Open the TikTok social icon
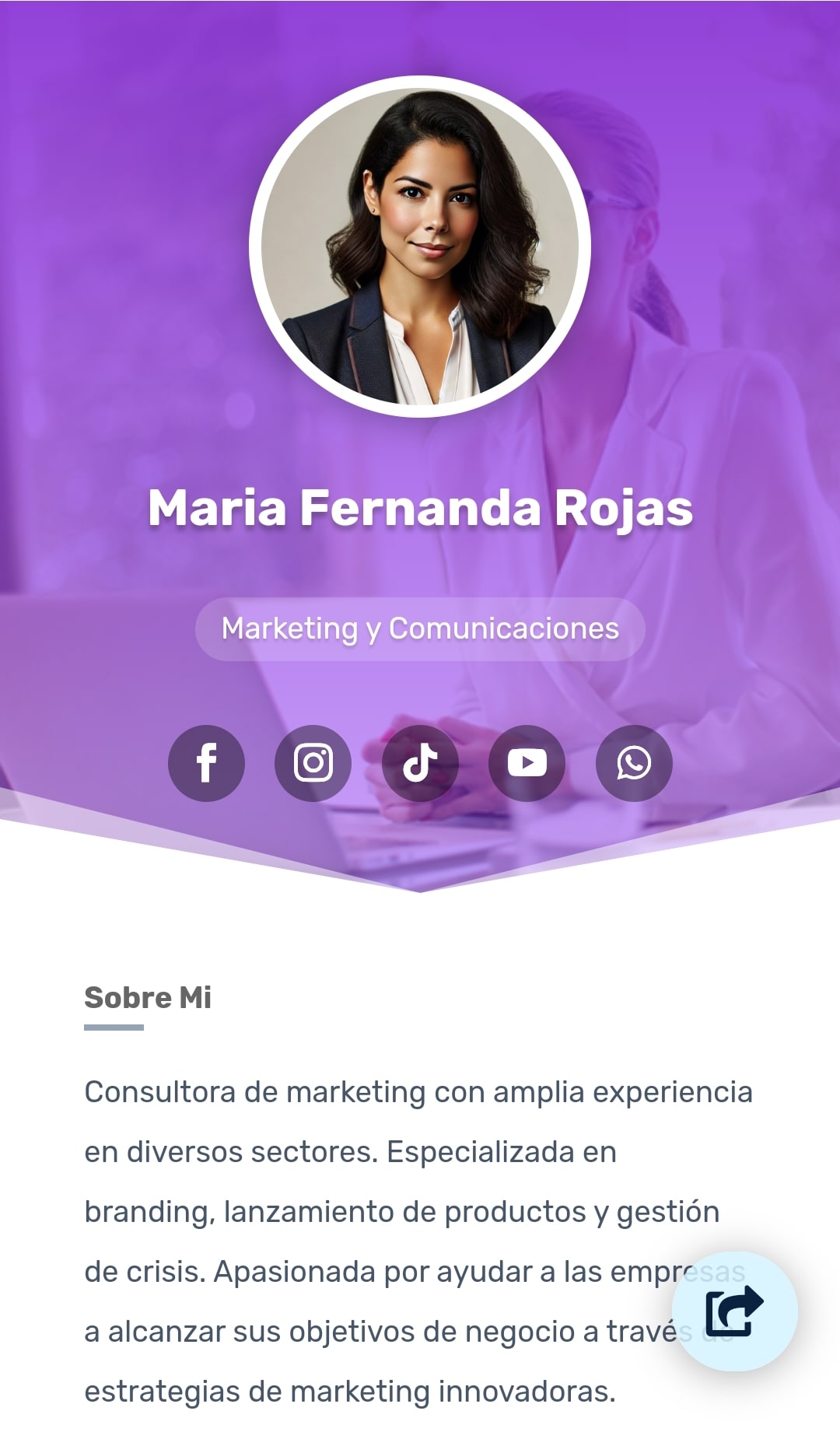The image size is (840, 1453). (420, 763)
